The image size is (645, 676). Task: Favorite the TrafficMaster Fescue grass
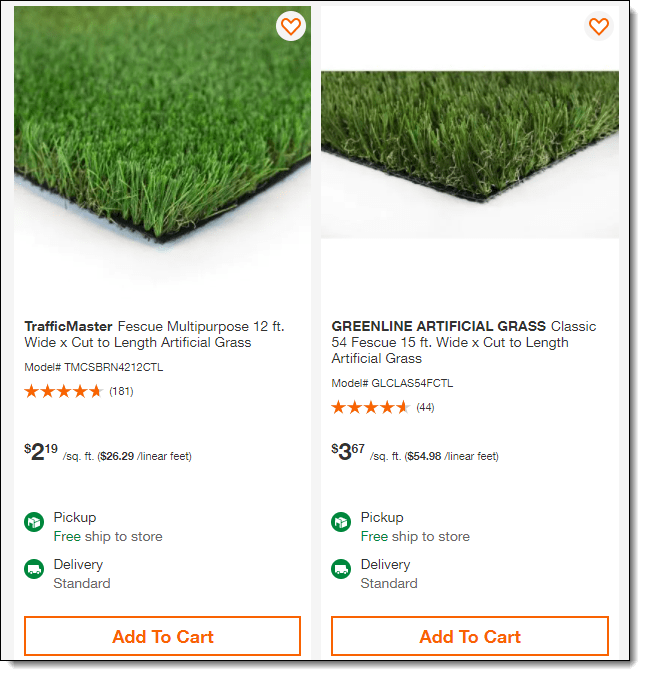tap(290, 27)
